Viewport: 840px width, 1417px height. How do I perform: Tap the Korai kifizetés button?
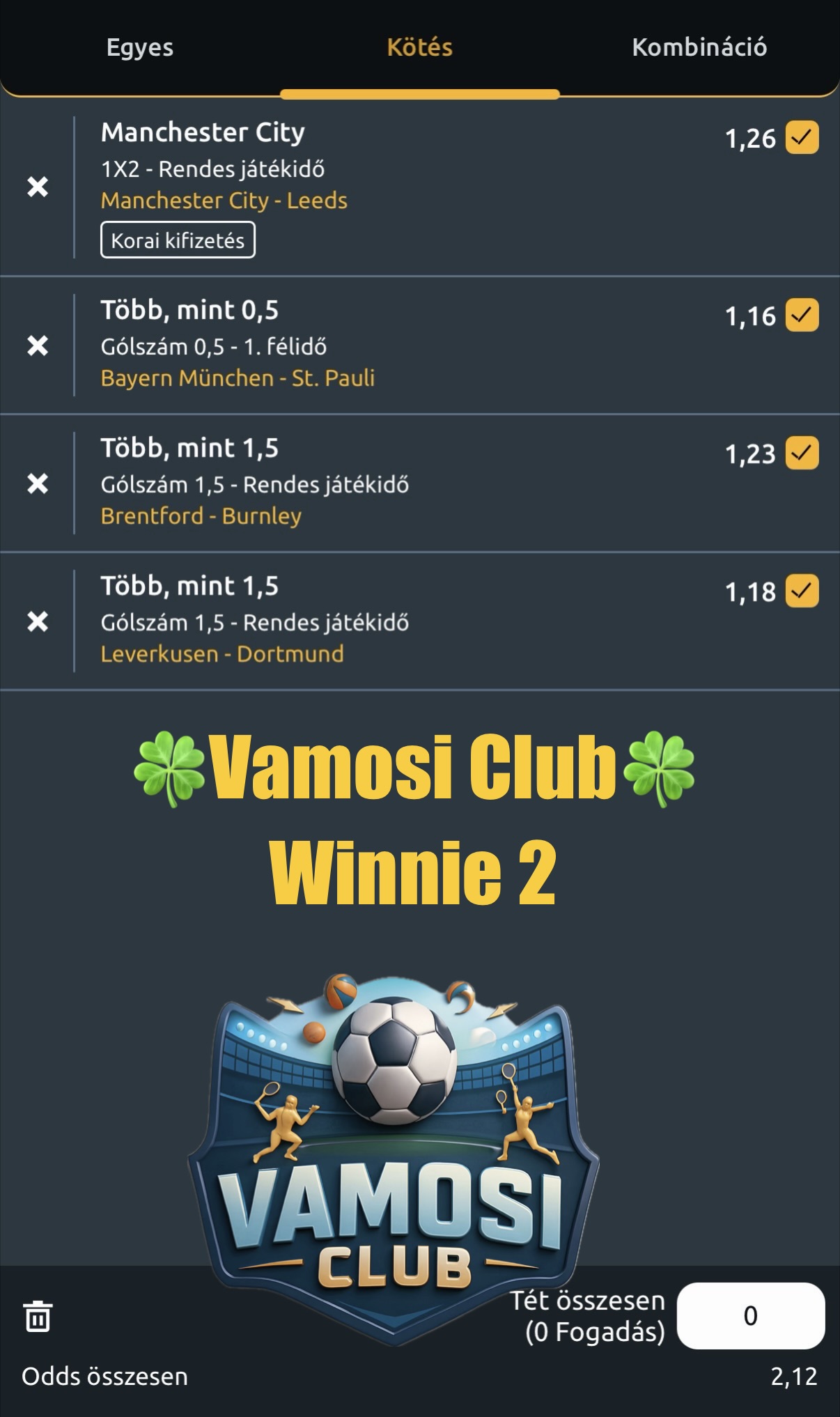coord(178,240)
